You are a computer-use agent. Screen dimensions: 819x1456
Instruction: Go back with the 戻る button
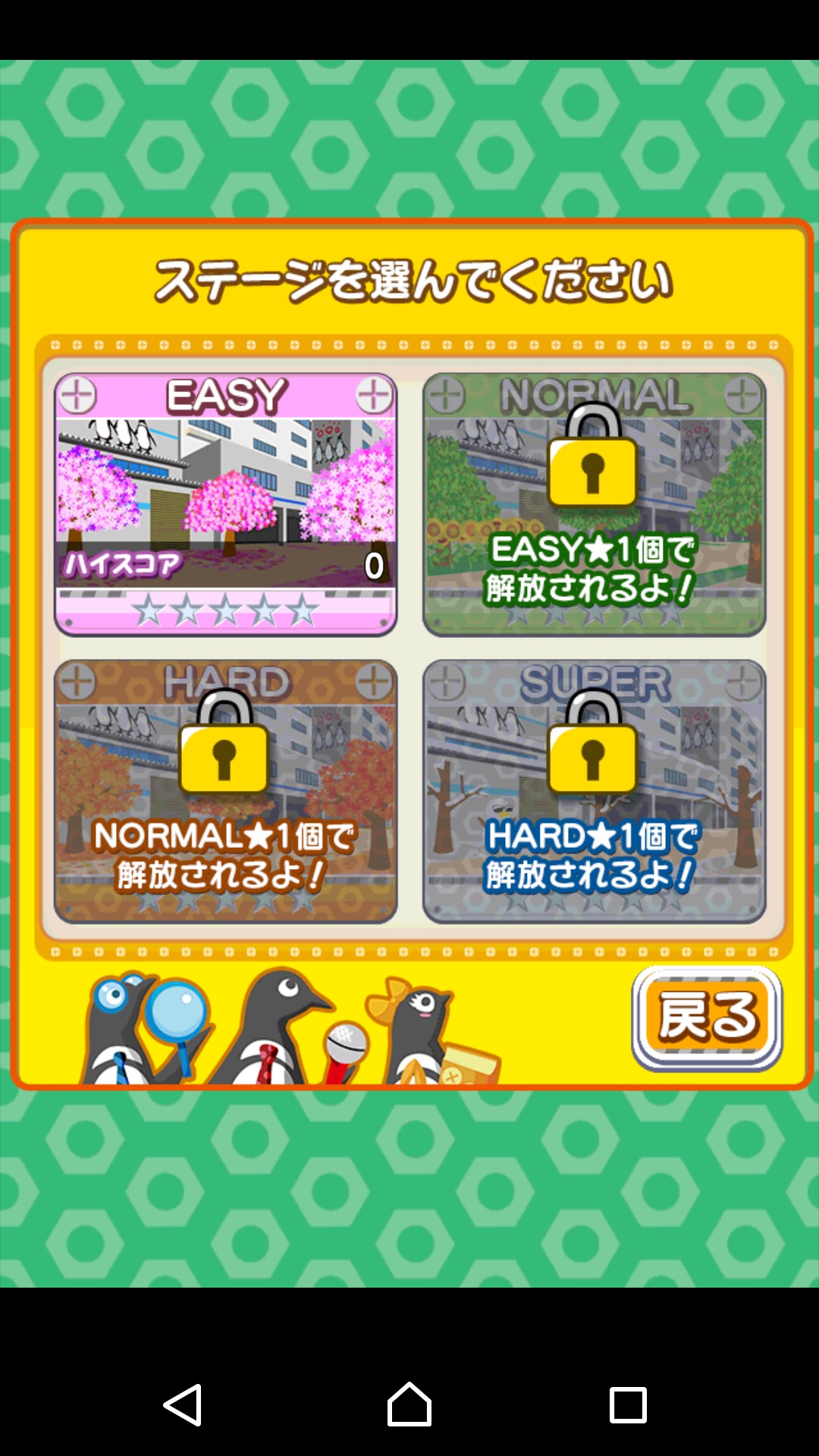[x=707, y=1018]
